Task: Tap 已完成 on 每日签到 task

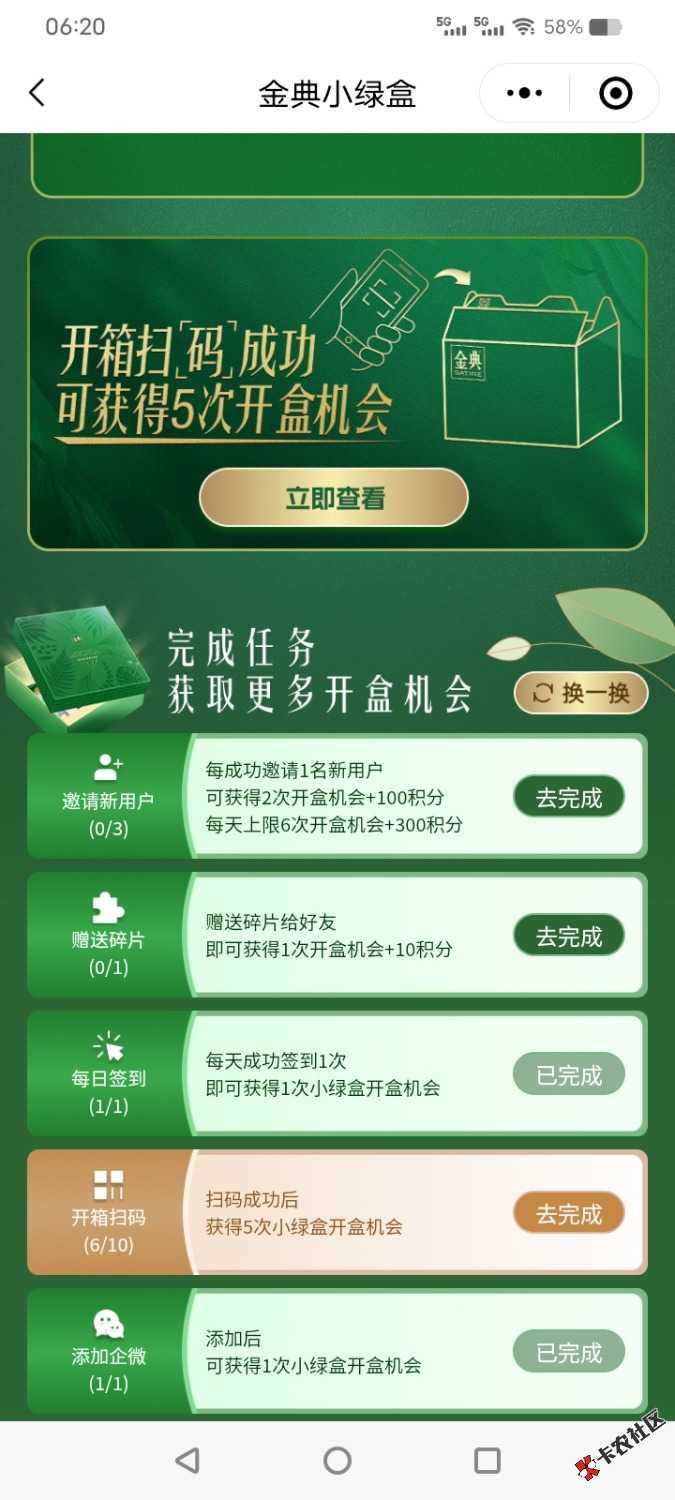Action: 569,1076
